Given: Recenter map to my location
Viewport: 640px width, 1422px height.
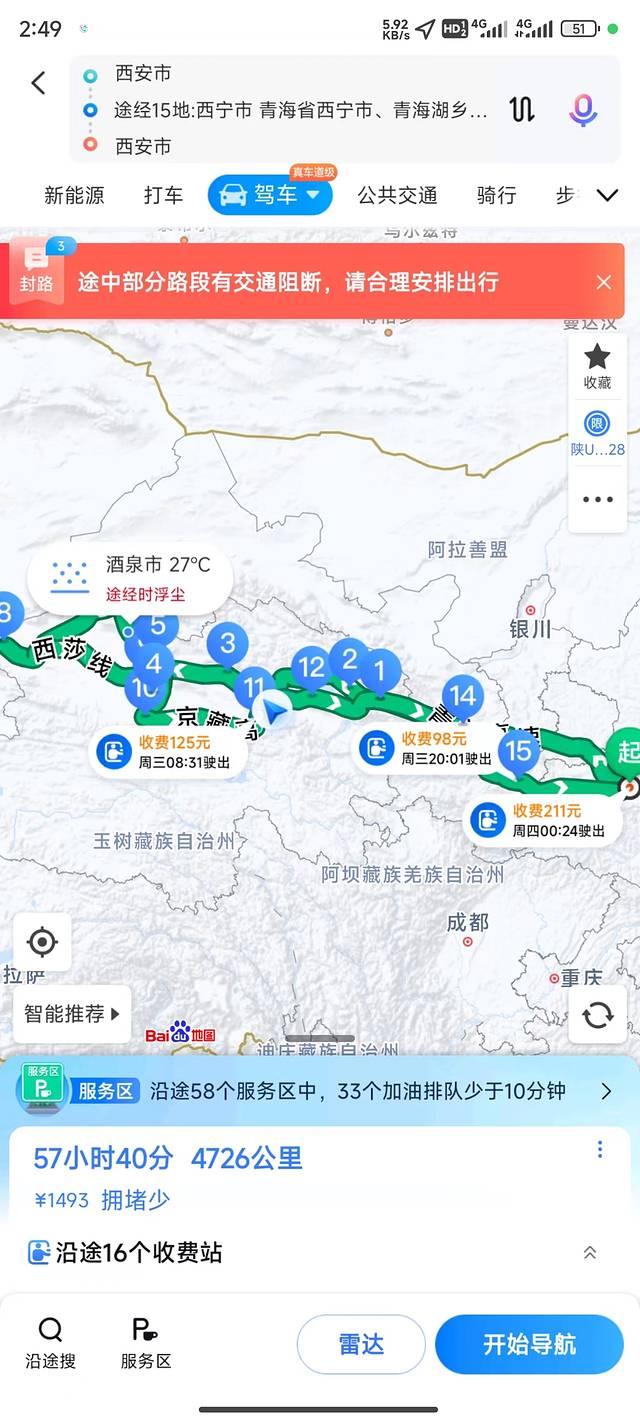Looking at the screenshot, I should [42, 941].
